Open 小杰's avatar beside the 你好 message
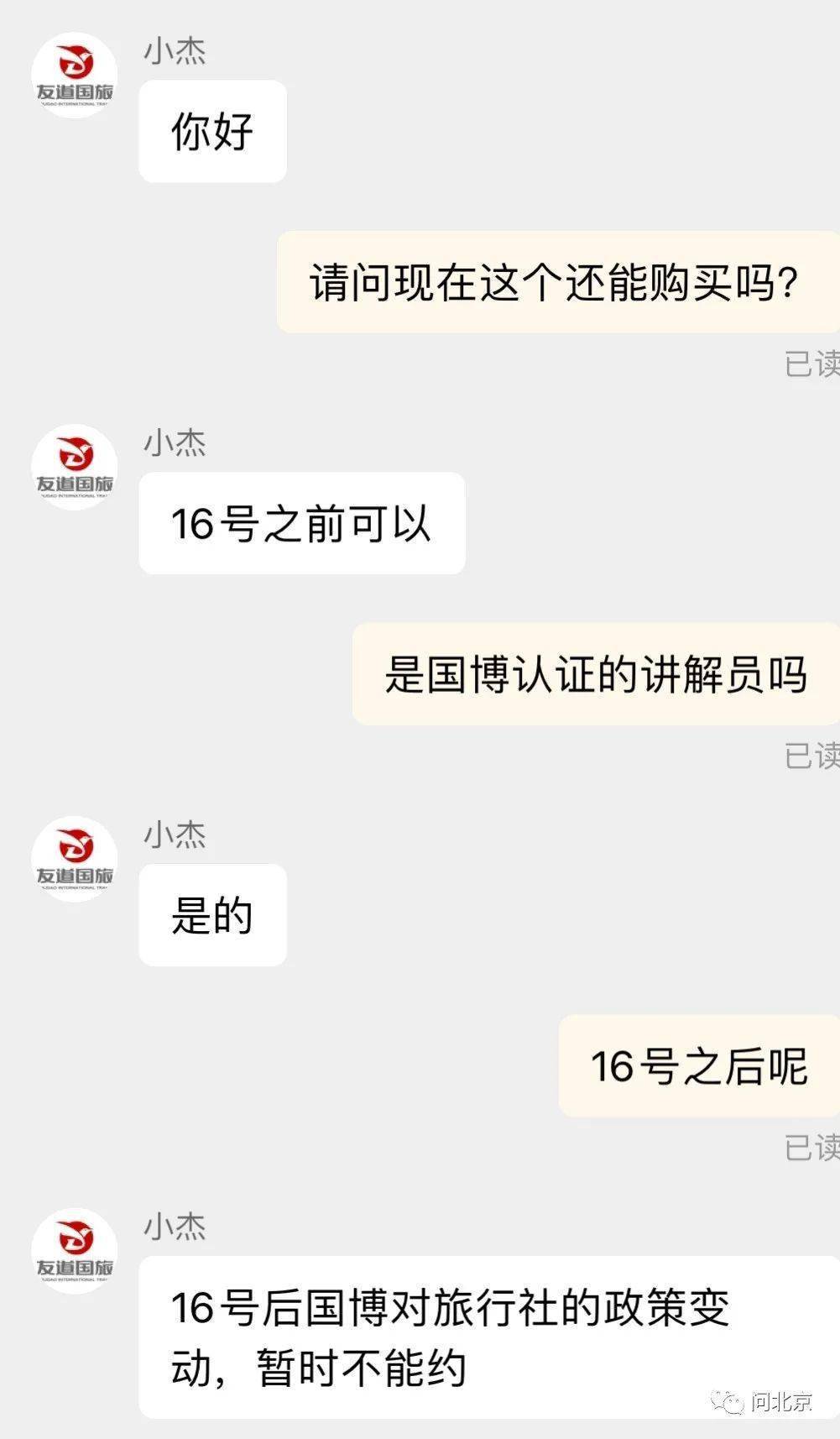This screenshot has width=840, height=1439. coord(74,76)
